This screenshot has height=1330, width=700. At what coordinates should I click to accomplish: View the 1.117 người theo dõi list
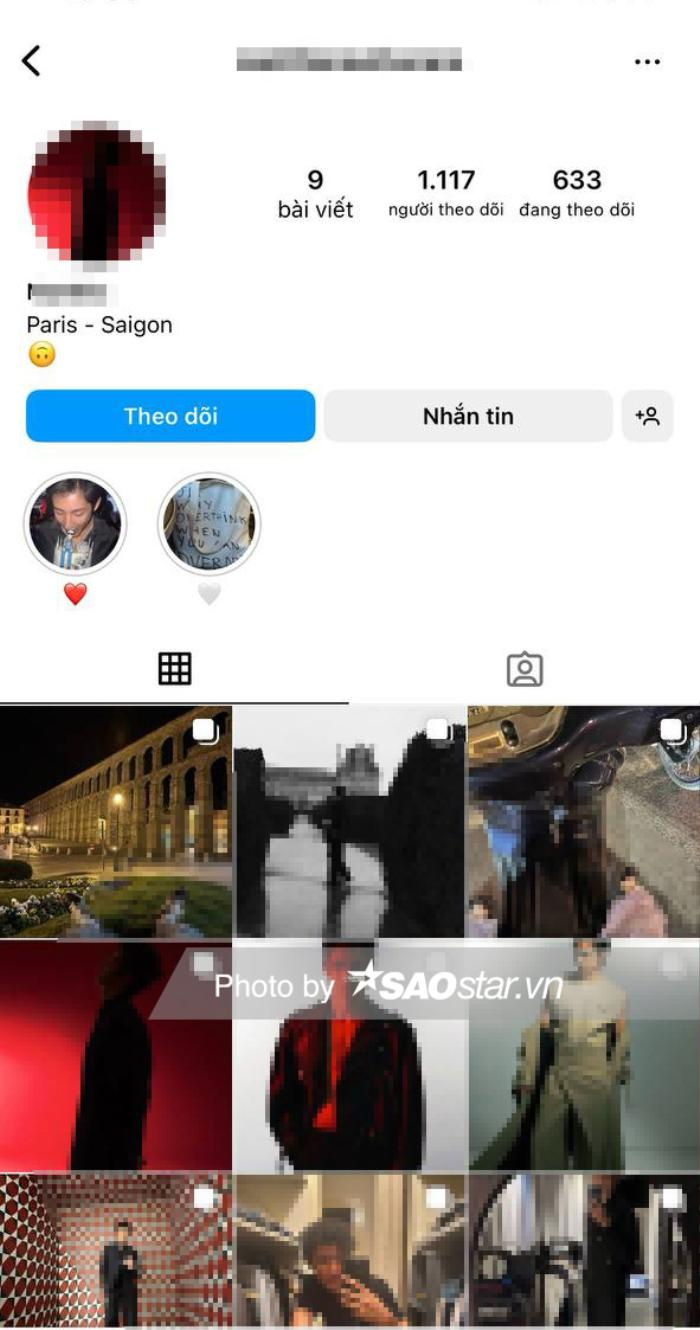tap(446, 192)
